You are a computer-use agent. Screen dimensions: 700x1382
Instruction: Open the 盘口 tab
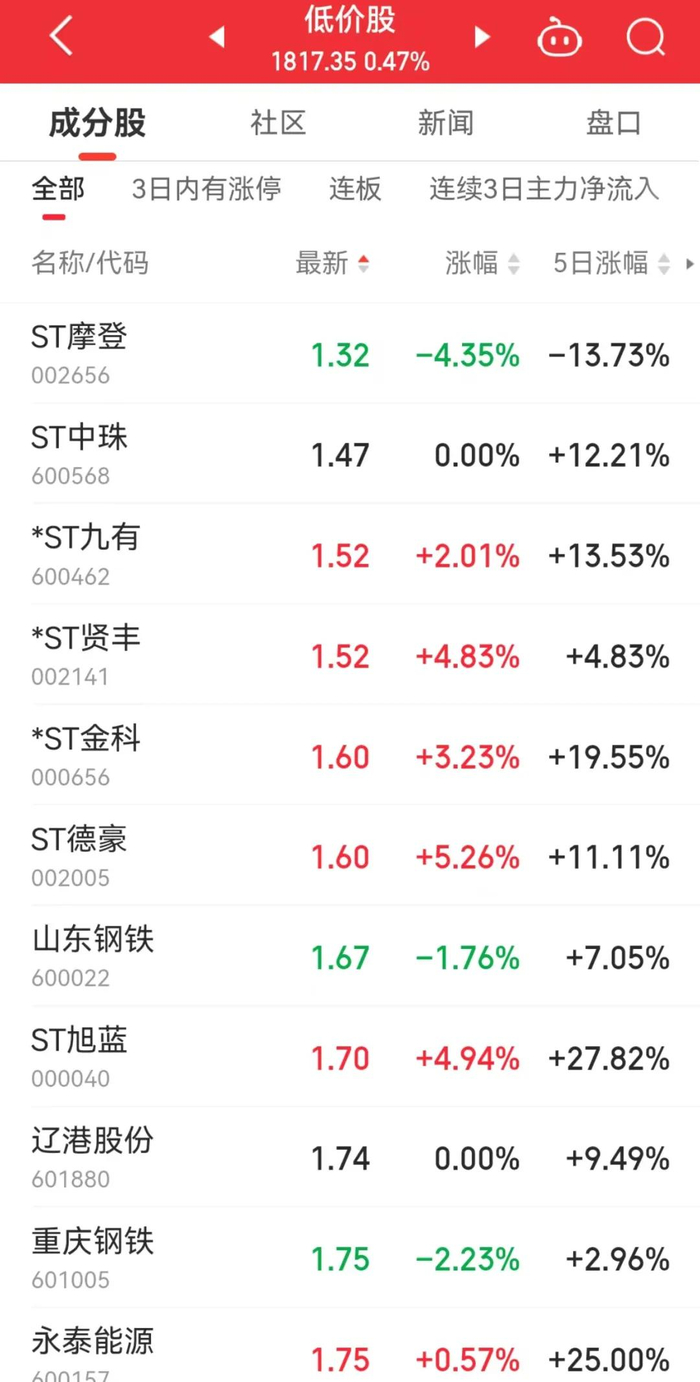[x=613, y=123]
